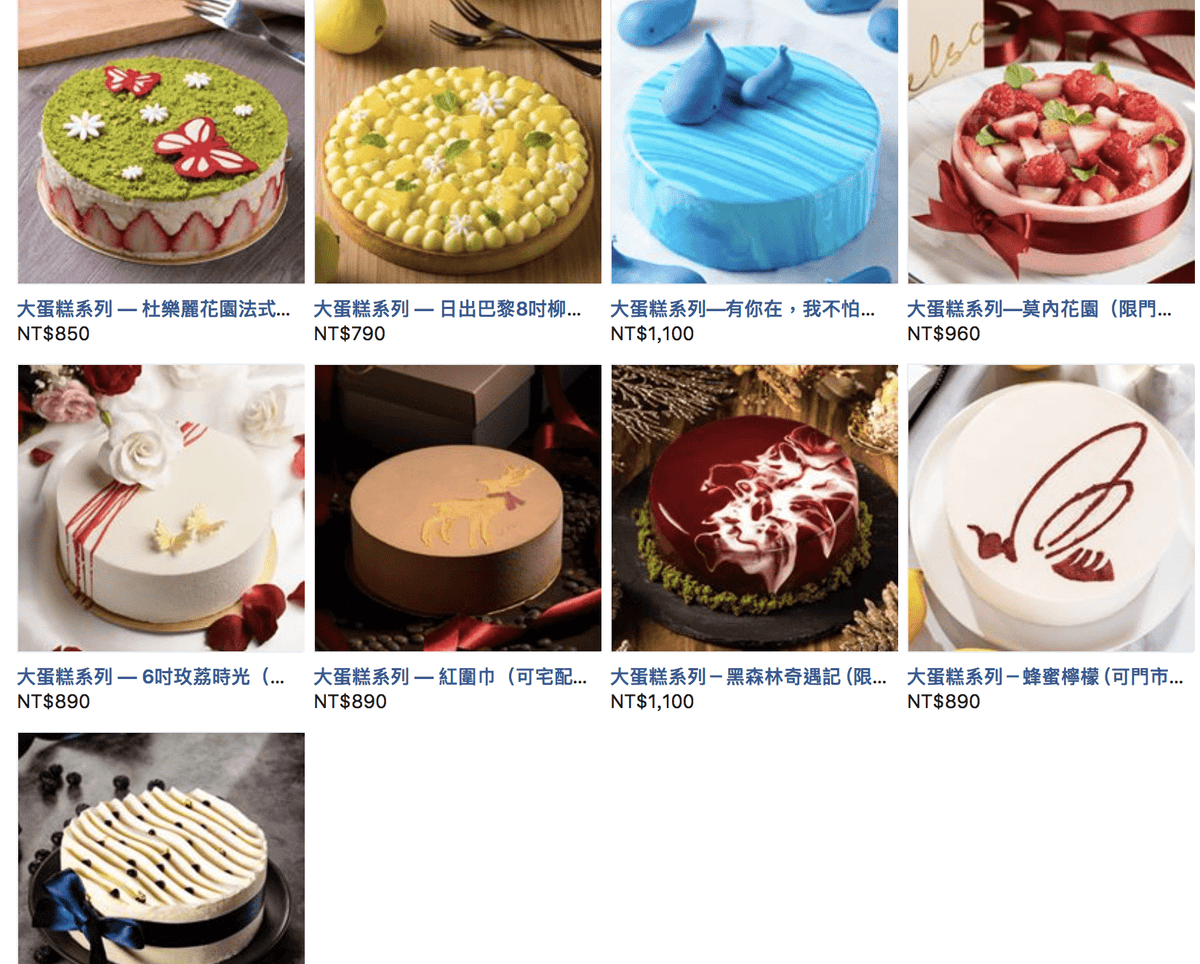This screenshot has height=964, width=1200.
Task: Open the 蜂蜜檸檬 cake product image
Action: [1051, 508]
